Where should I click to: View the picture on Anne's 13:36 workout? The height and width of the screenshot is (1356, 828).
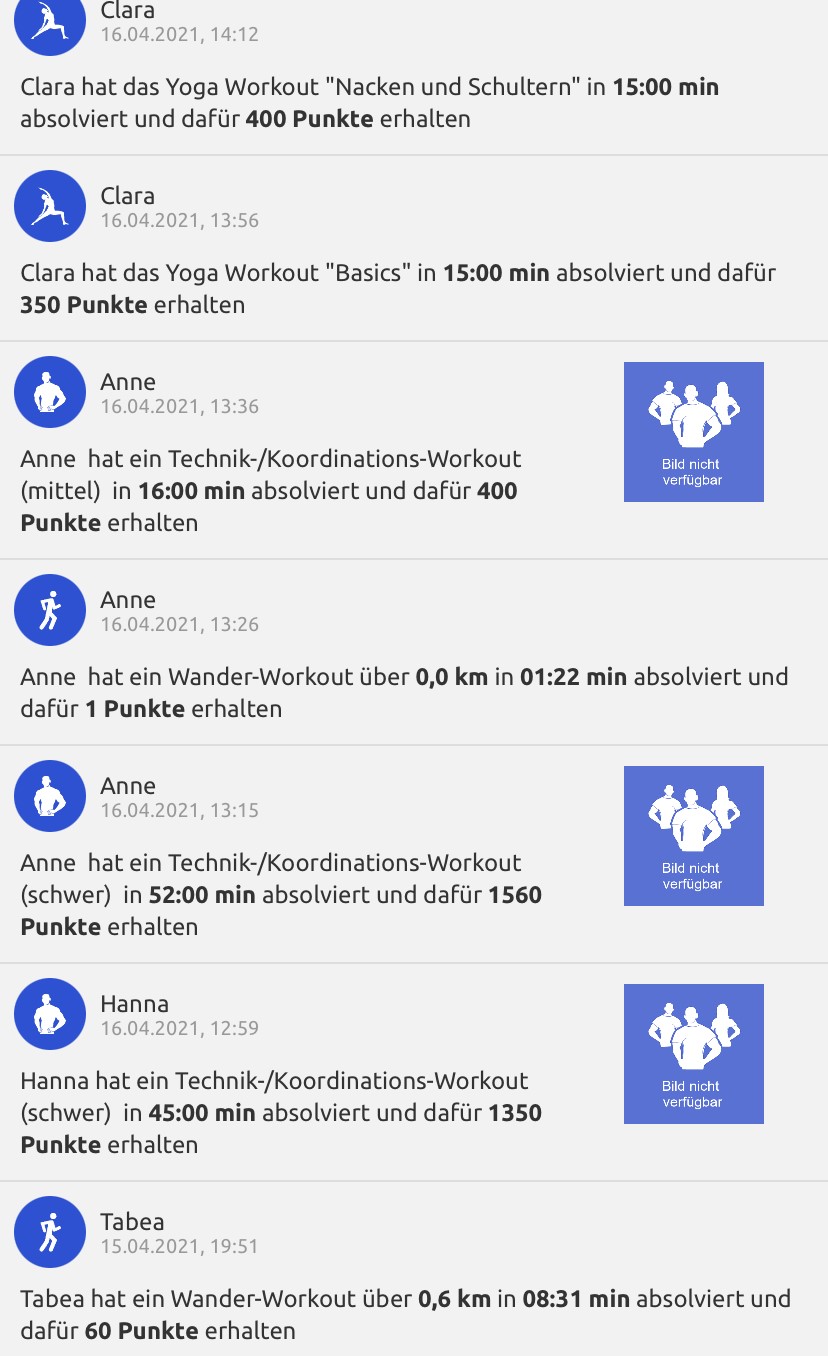pos(693,432)
